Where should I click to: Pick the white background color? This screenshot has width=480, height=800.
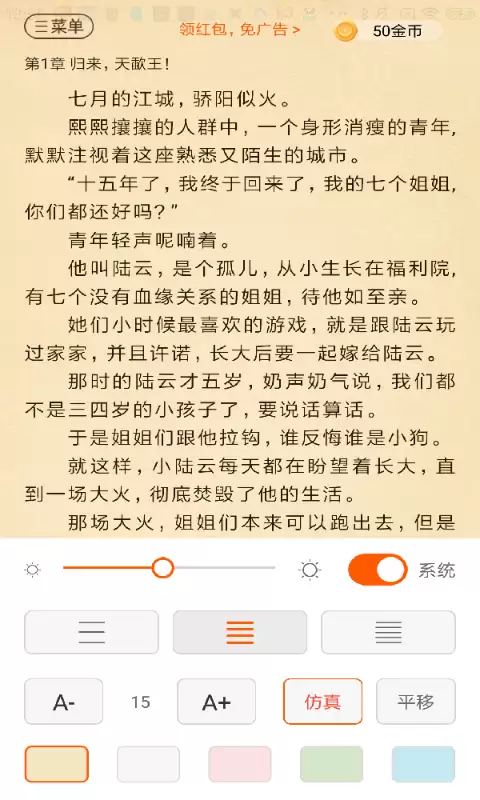pos(148,764)
